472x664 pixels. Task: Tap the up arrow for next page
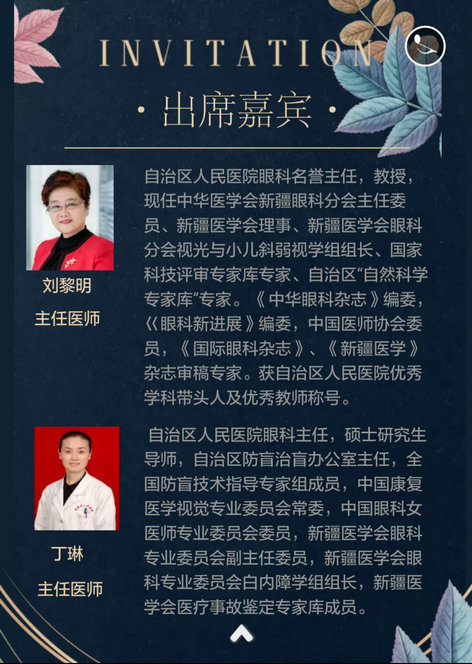point(242,634)
